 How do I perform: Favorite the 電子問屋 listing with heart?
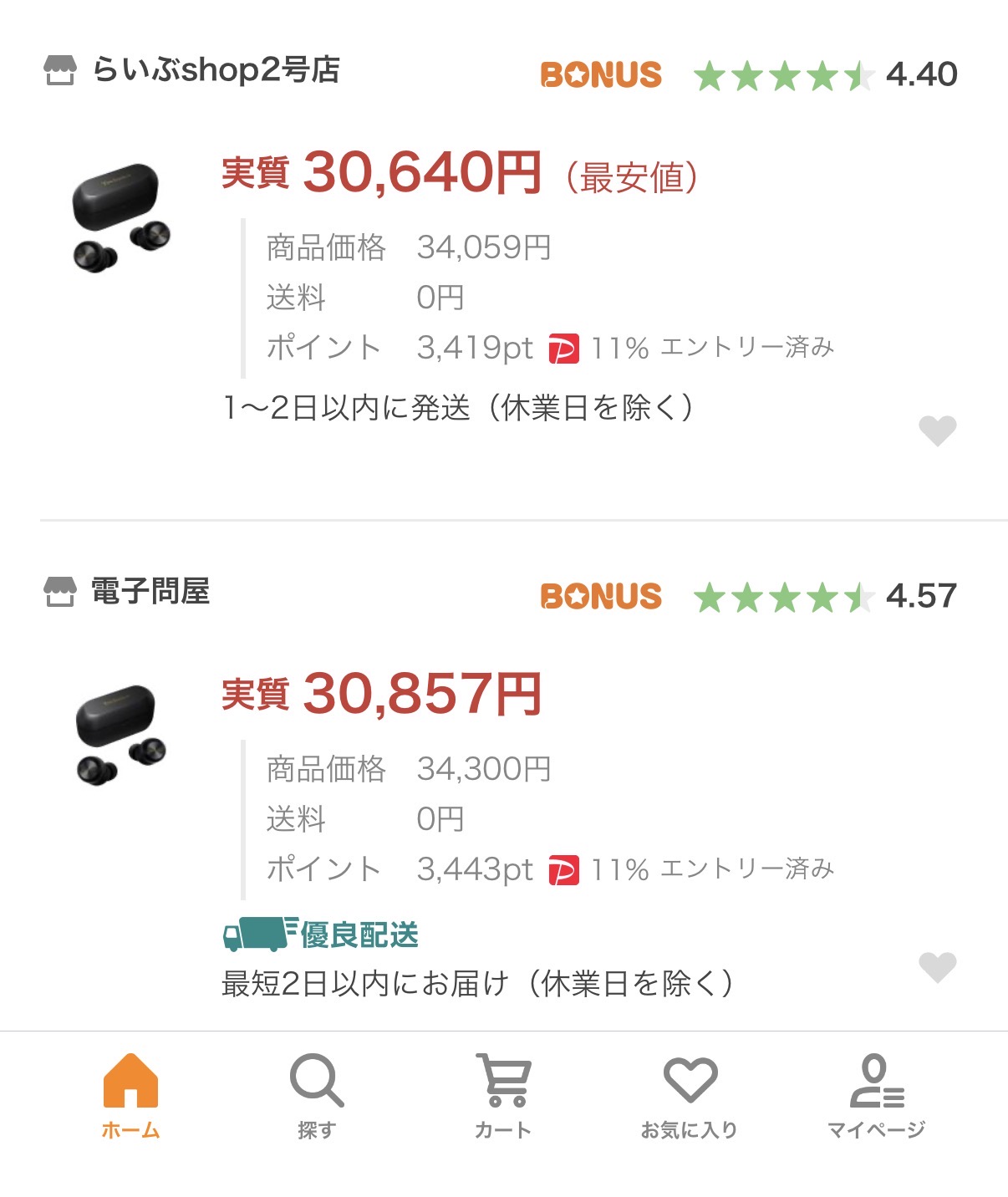937,967
